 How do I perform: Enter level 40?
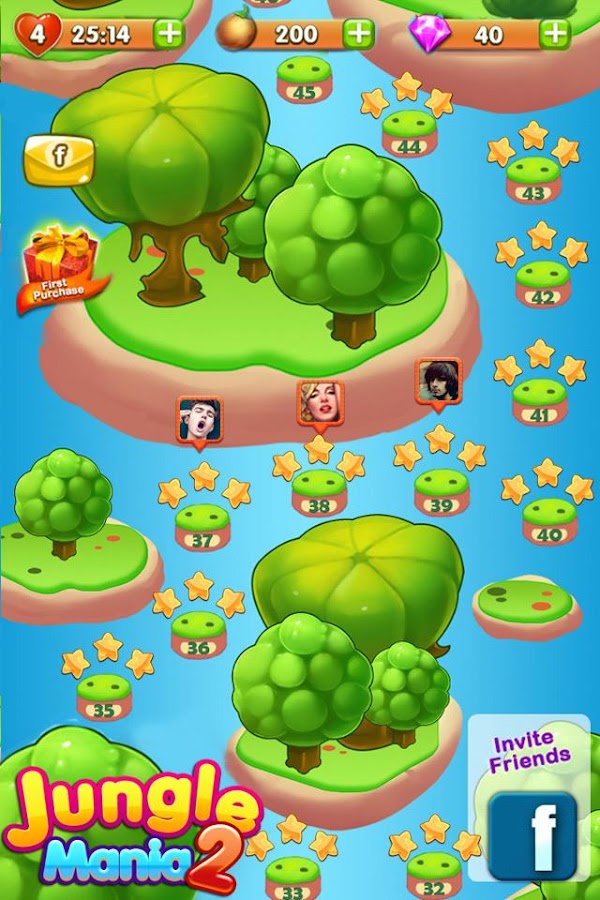point(549,520)
